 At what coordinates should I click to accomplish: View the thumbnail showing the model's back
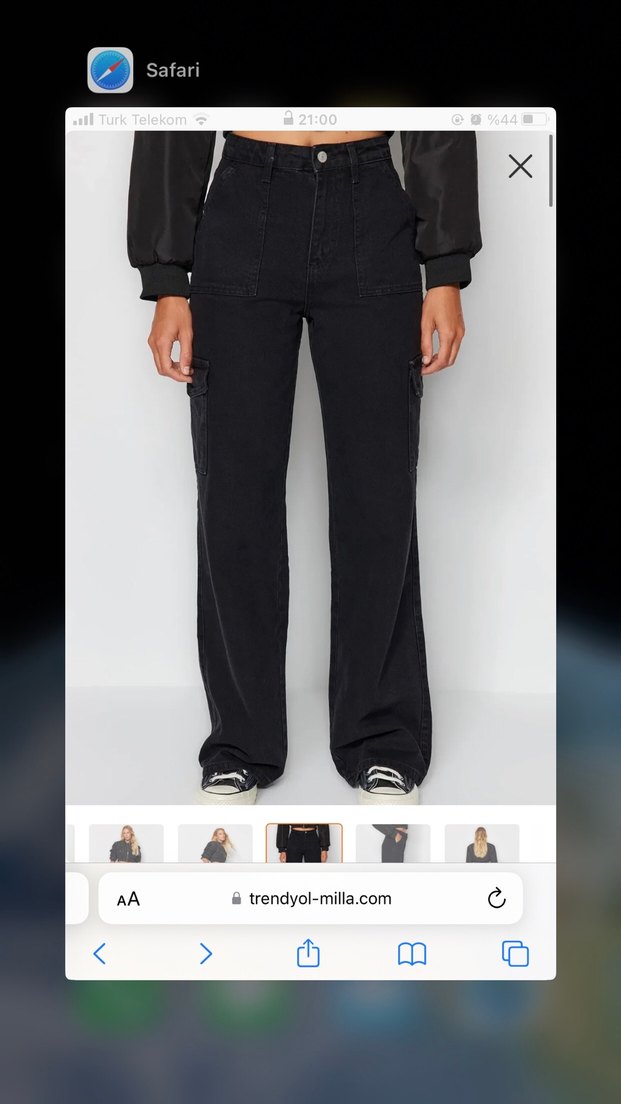pyautogui.click(x=482, y=843)
